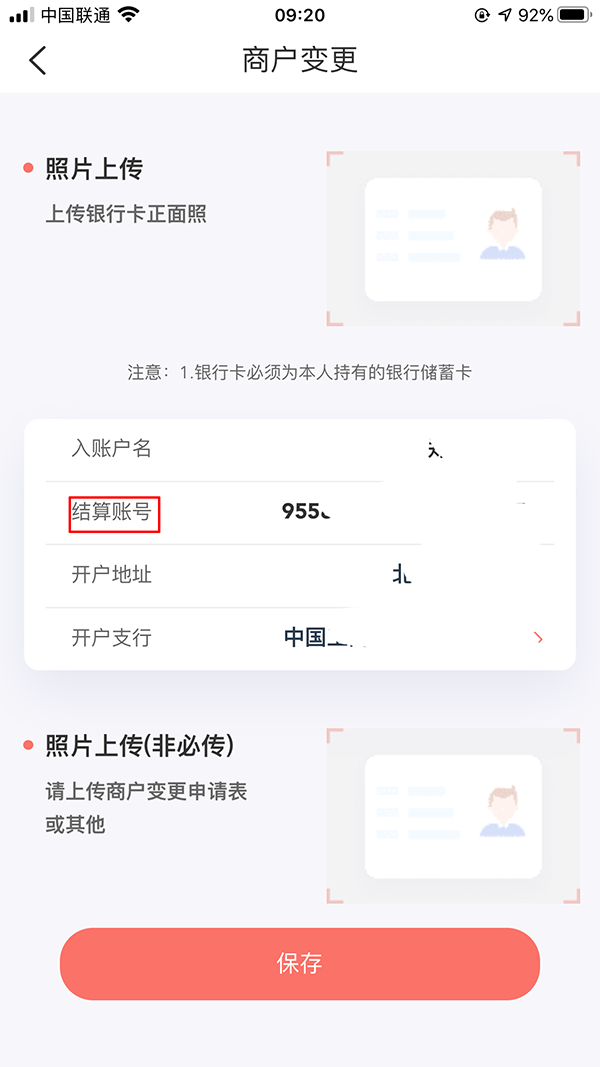Edit the 结算账号 field

400,512
